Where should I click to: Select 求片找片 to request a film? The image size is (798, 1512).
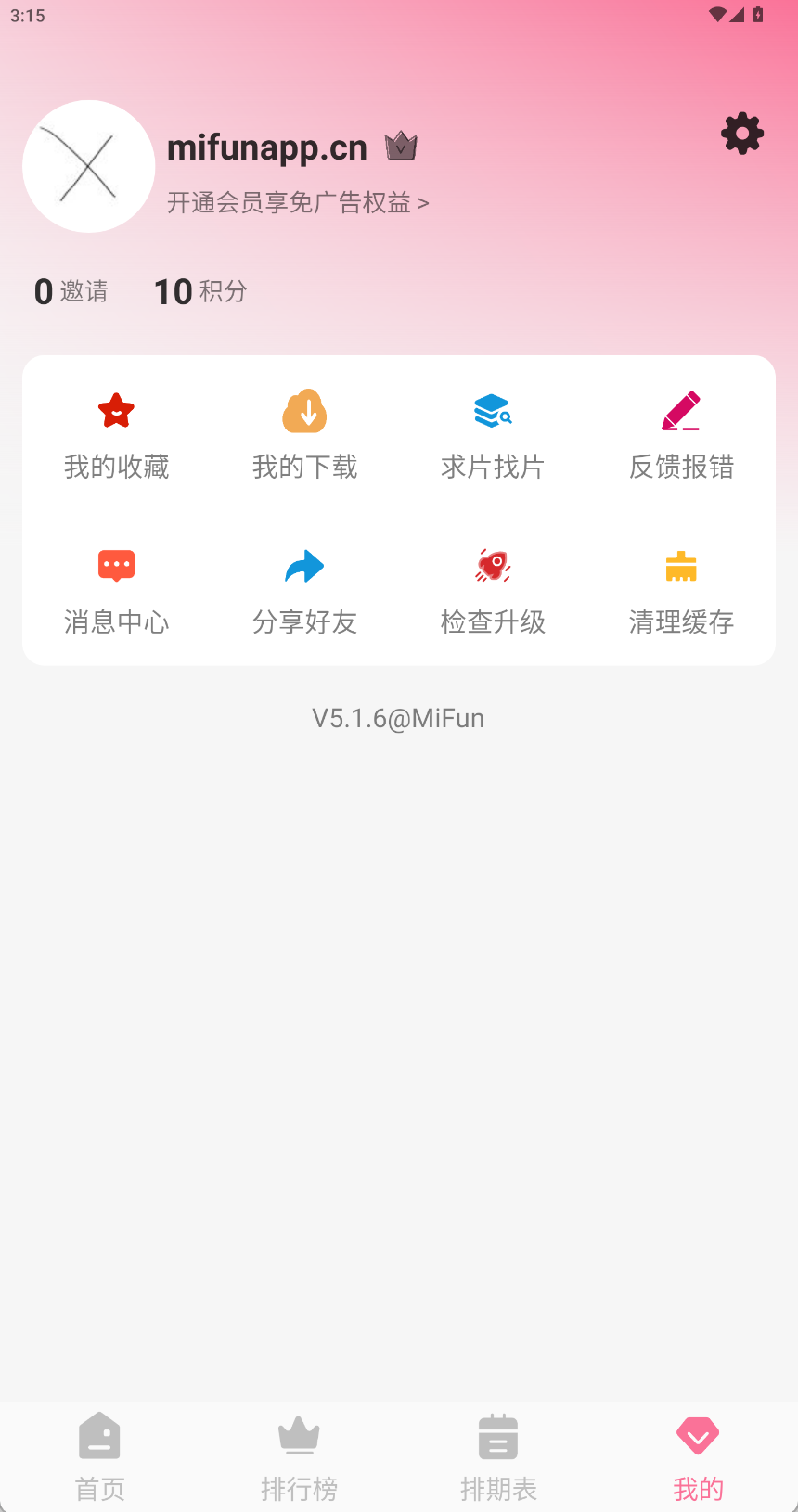tap(493, 436)
